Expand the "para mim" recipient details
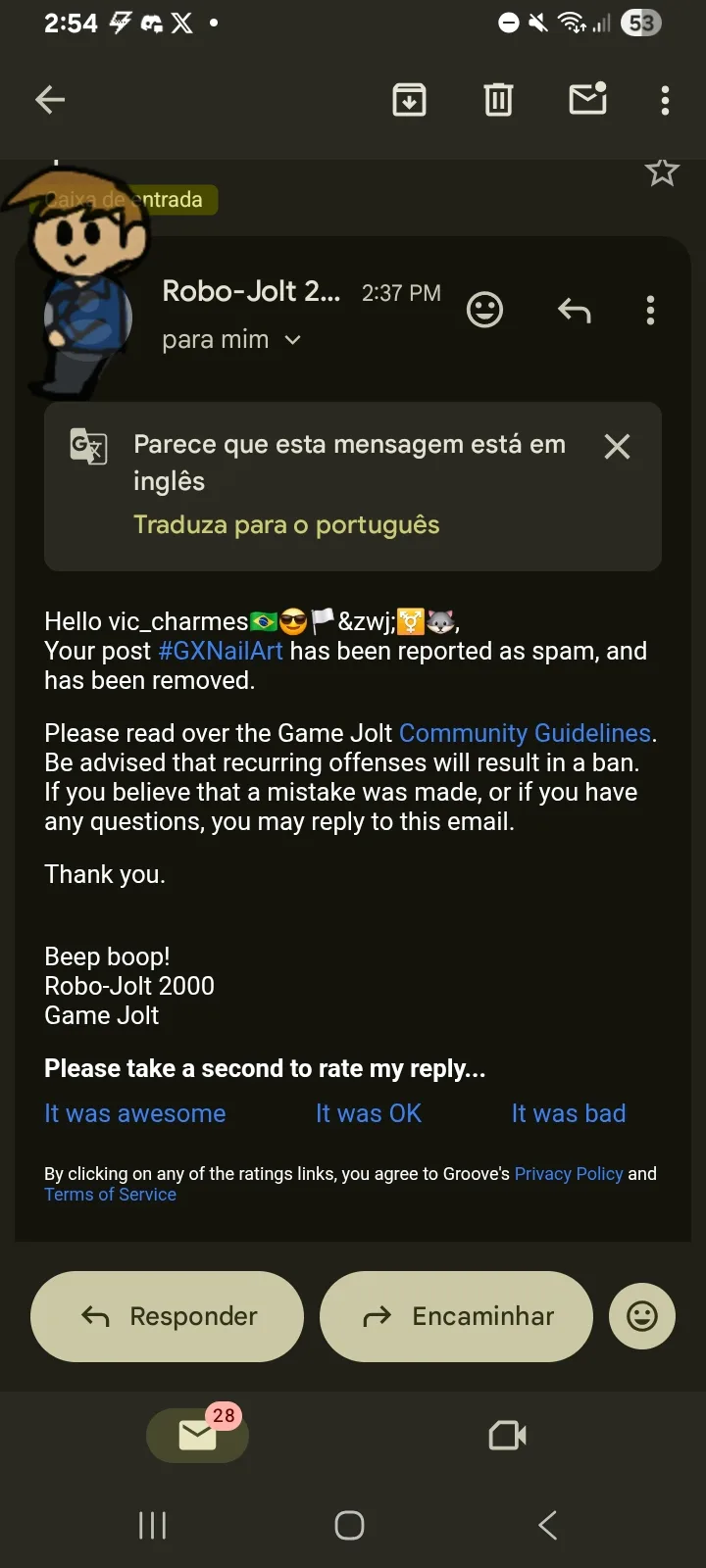 (x=292, y=340)
